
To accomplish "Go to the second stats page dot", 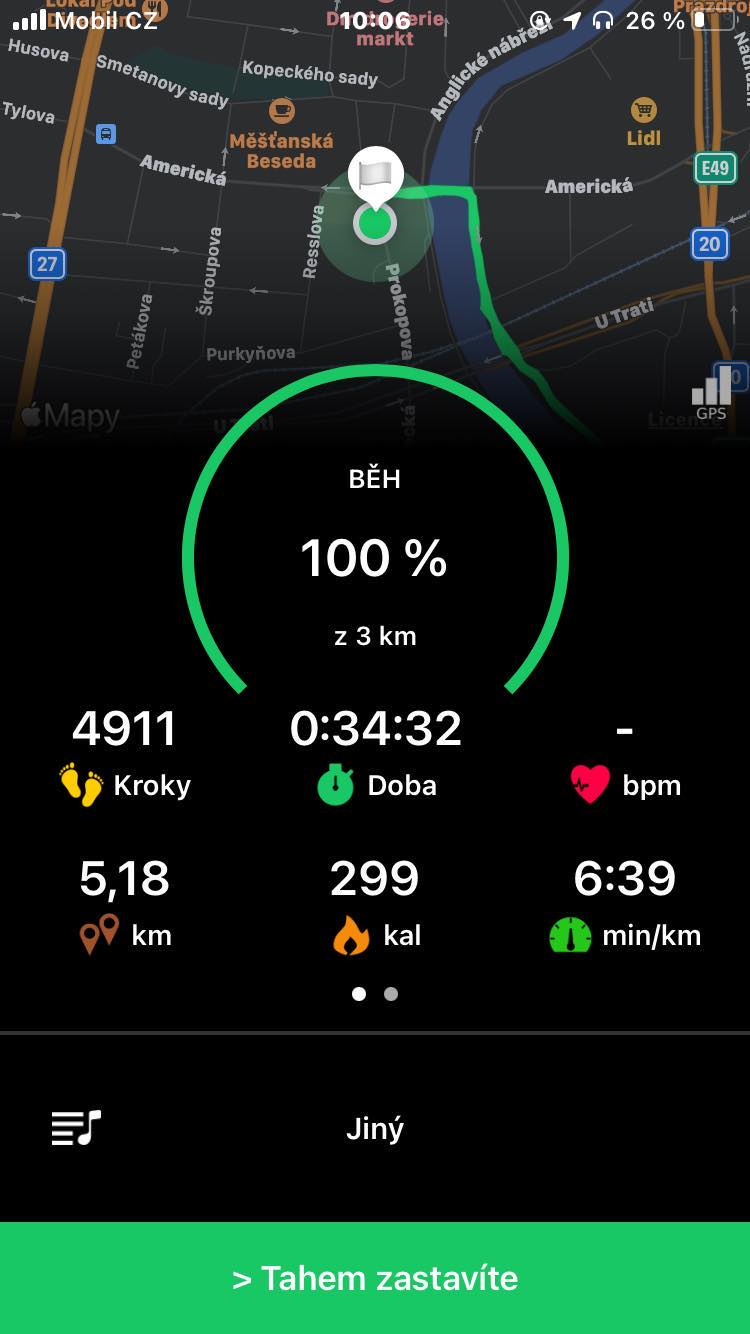I will pos(391,994).
